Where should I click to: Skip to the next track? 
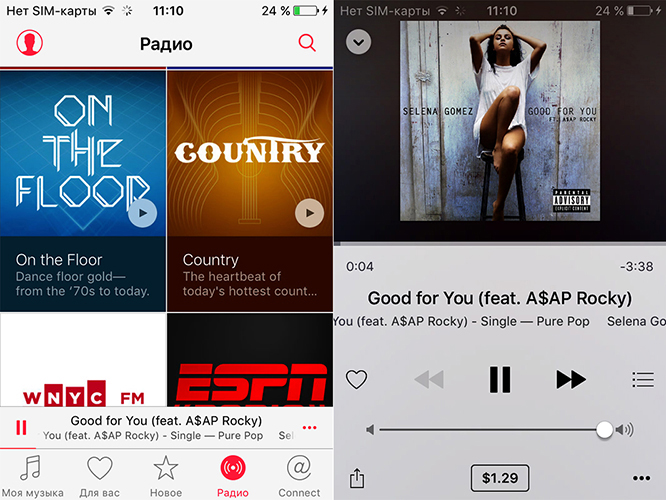tap(571, 379)
